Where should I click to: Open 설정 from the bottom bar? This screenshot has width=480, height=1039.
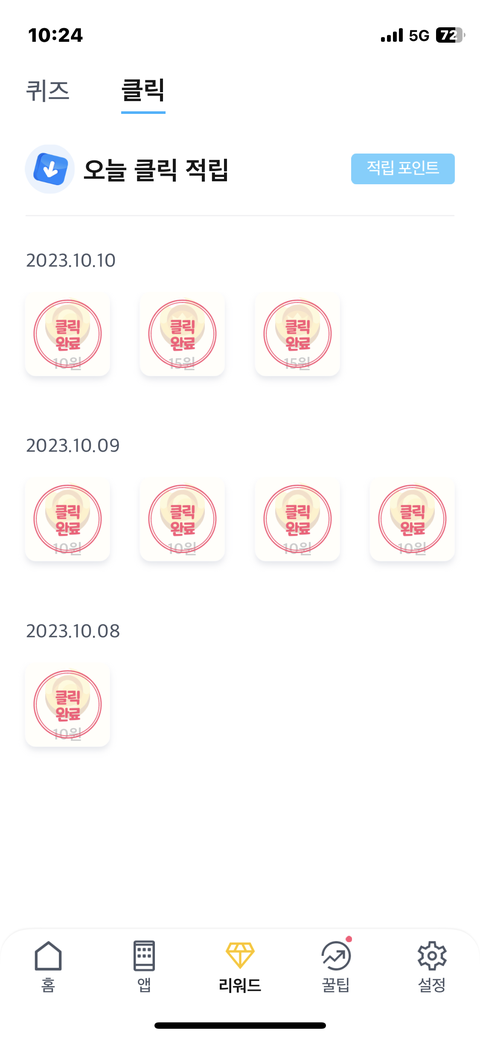point(432,967)
